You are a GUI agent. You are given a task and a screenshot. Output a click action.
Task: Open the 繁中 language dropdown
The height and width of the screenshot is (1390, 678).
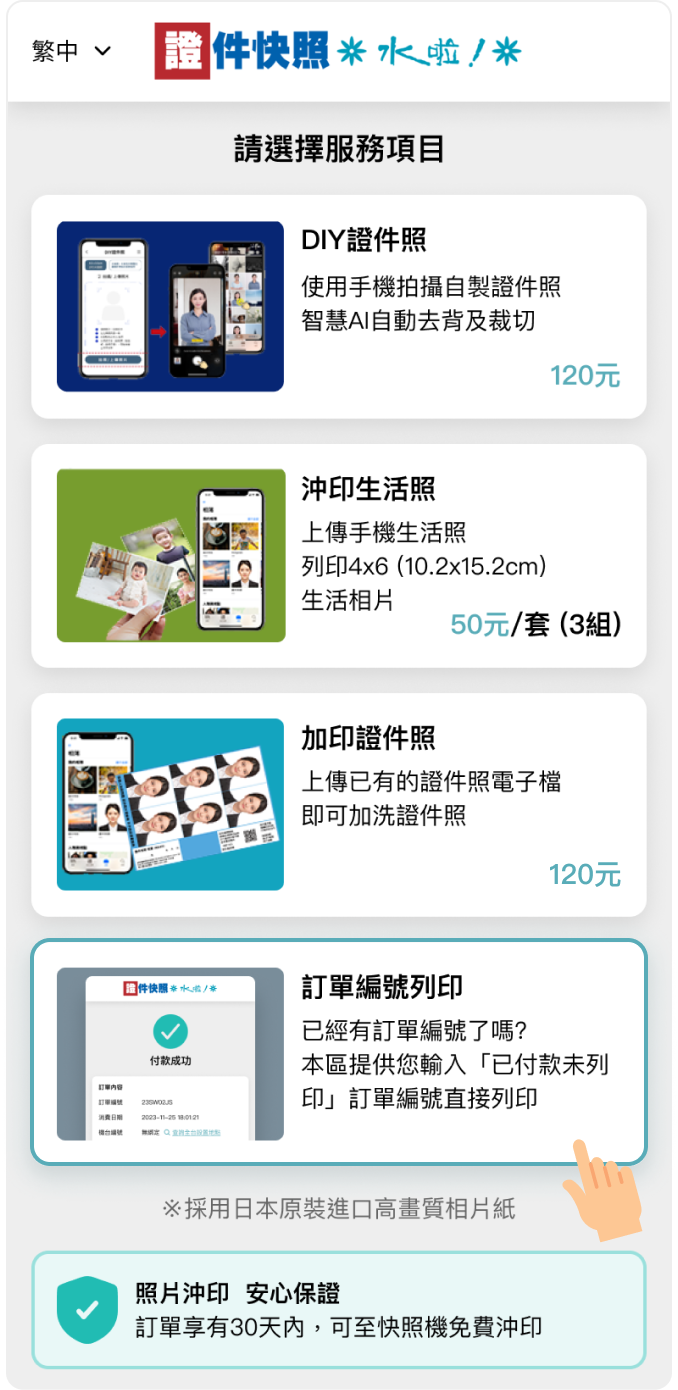click(71, 52)
